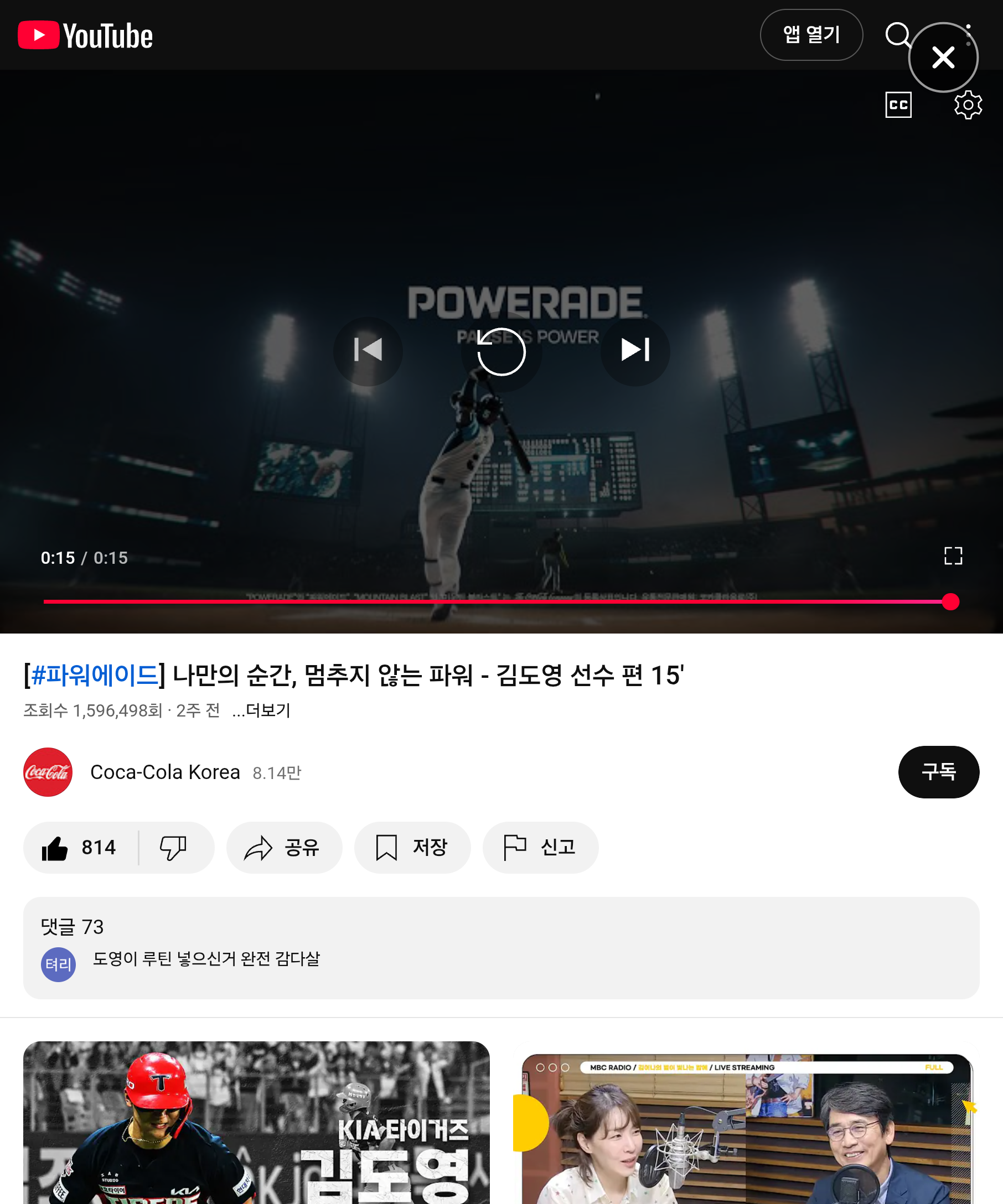Screen dimensions: 1003x1204
Task: Open the #파워에이드 hashtag link
Action: pos(95,676)
